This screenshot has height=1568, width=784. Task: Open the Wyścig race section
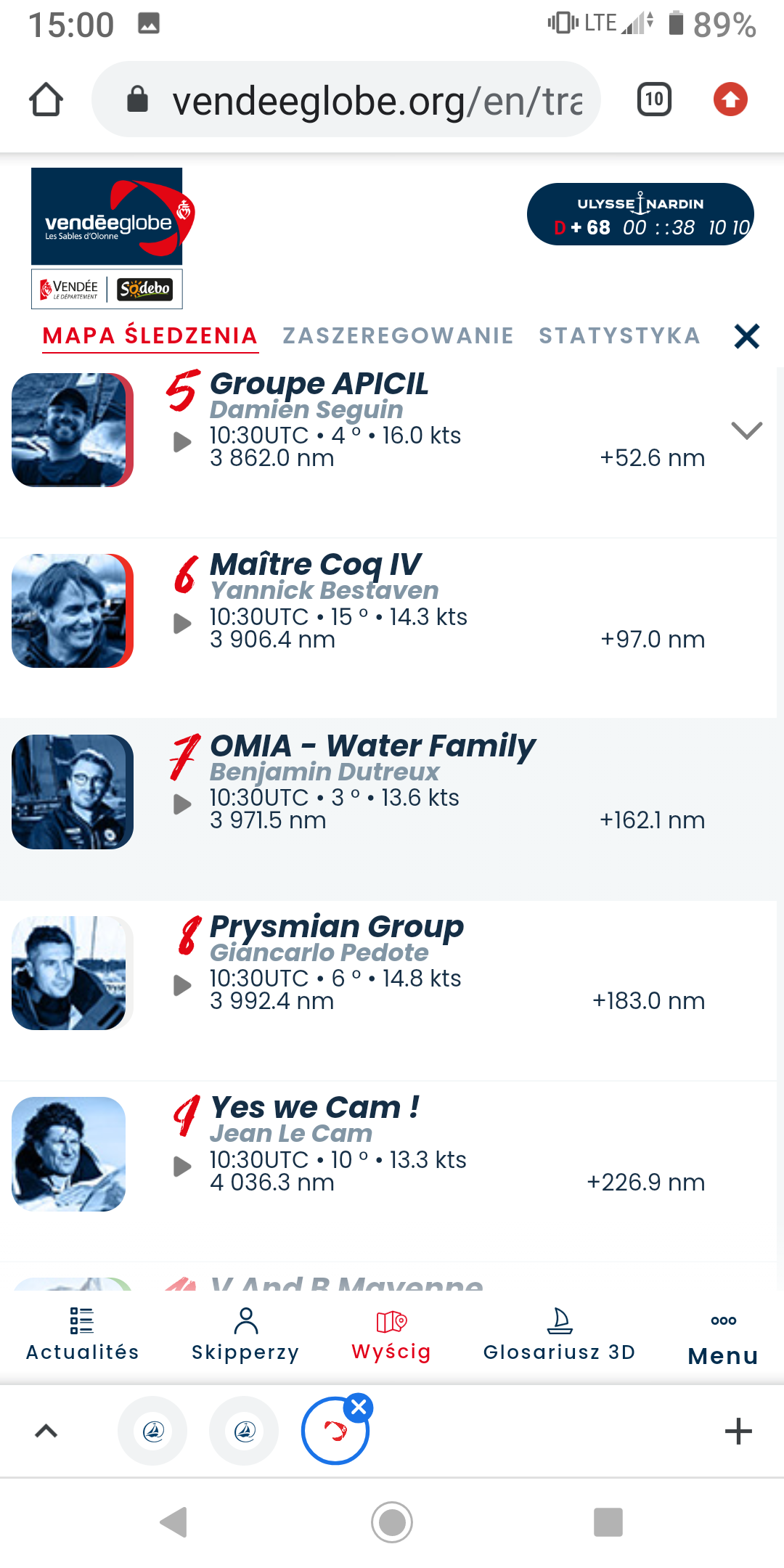click(x=391, y=1335)
